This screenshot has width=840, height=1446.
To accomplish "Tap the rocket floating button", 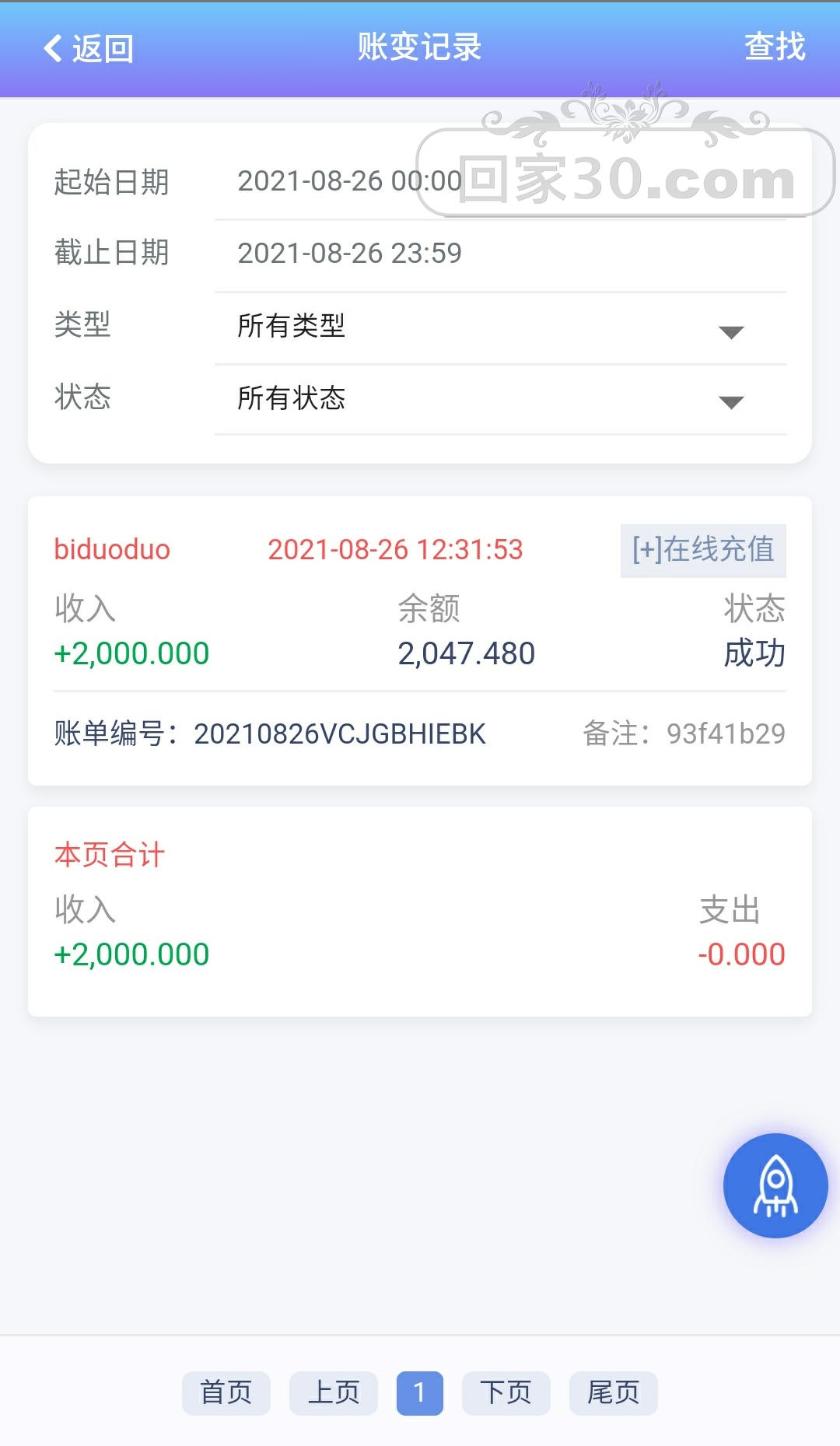I will click(x=775, y=1185).
